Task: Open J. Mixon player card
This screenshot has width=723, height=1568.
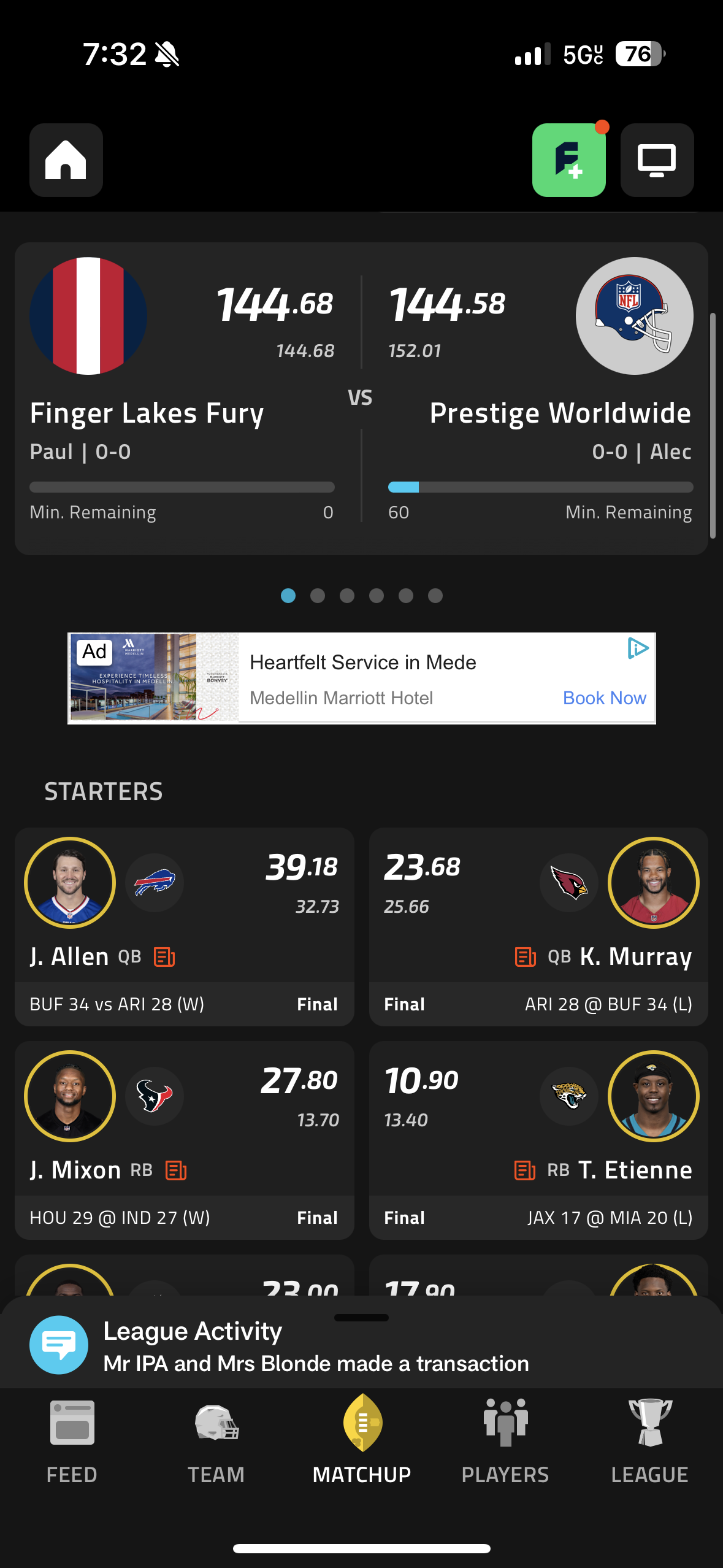Action: tap(184, 1140)
